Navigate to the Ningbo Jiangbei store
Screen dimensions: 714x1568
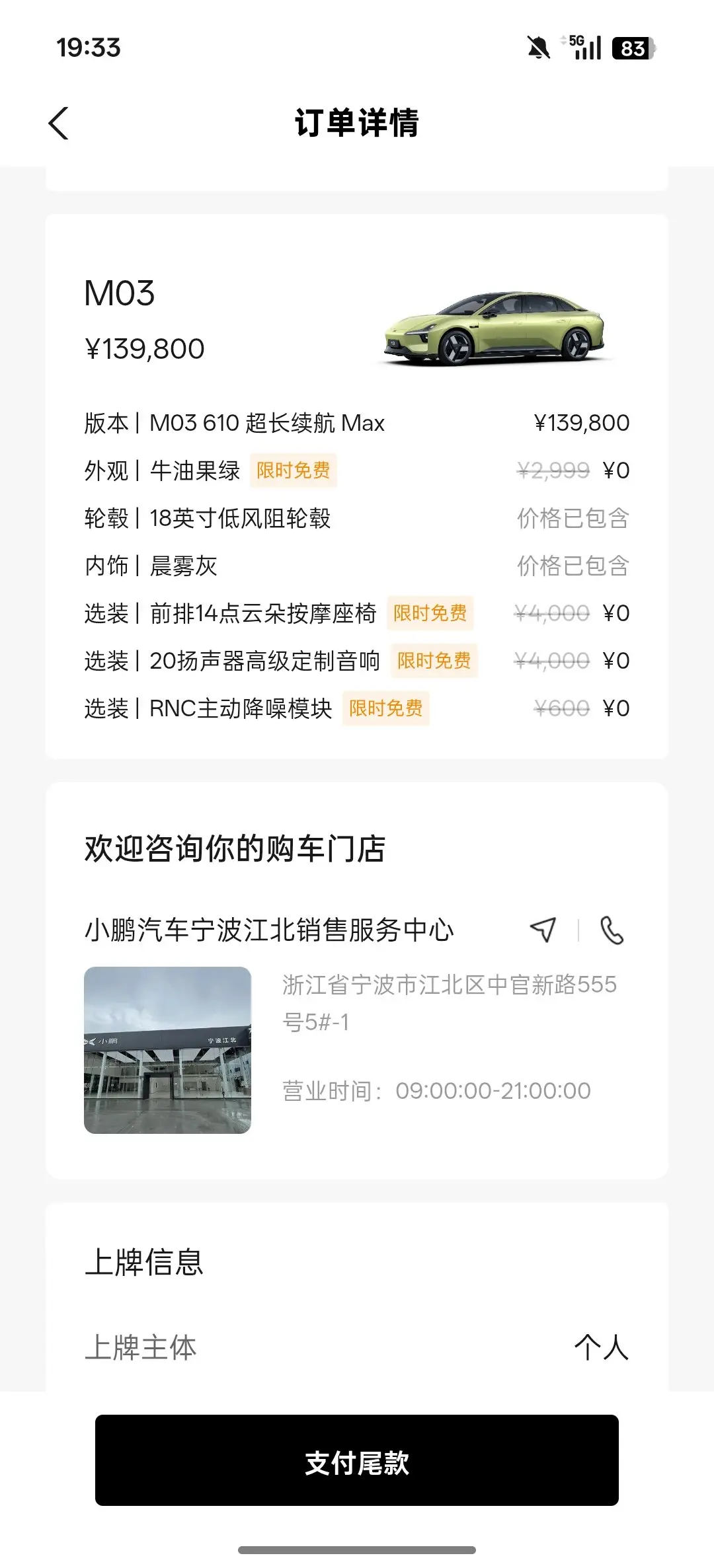click(x=543, y=929)
